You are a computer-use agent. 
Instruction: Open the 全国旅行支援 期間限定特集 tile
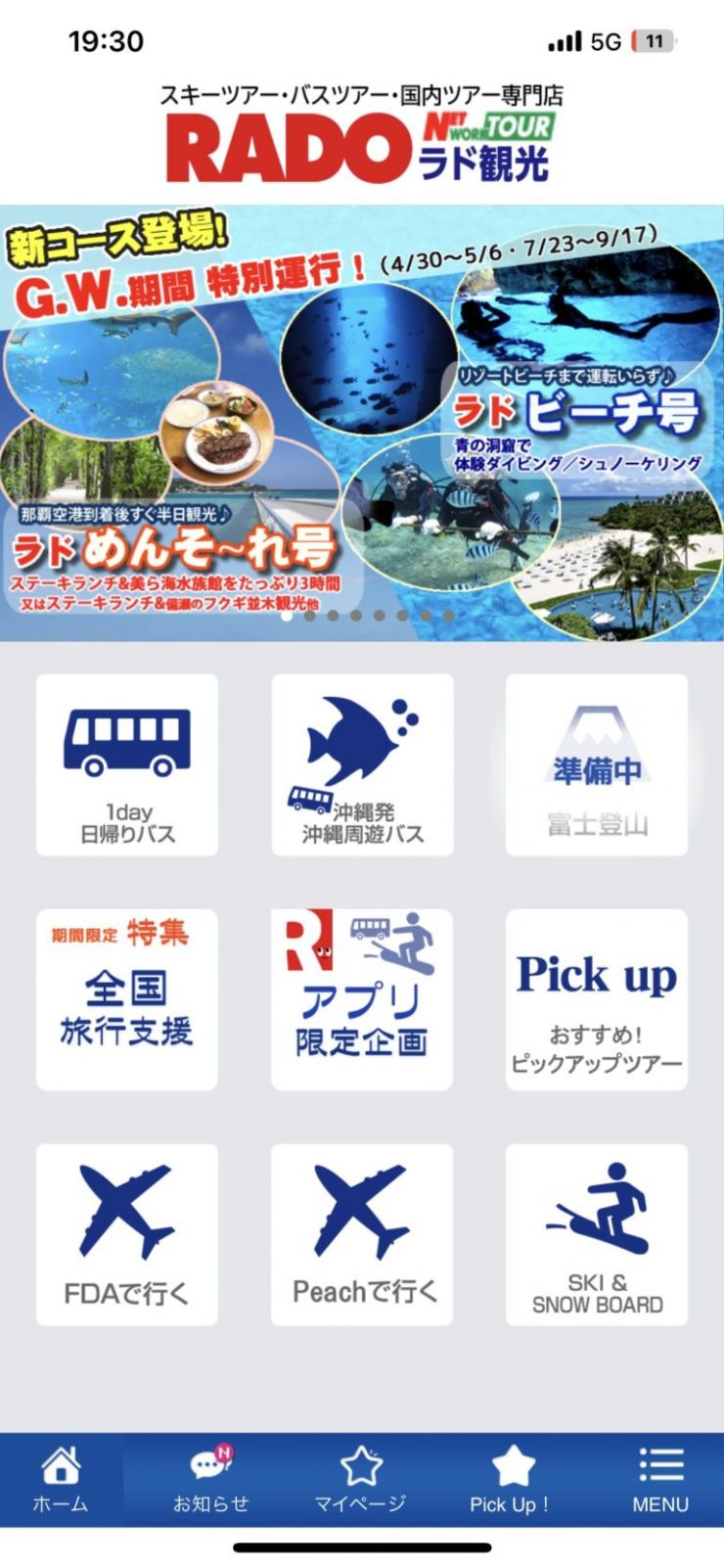(126, 998)
